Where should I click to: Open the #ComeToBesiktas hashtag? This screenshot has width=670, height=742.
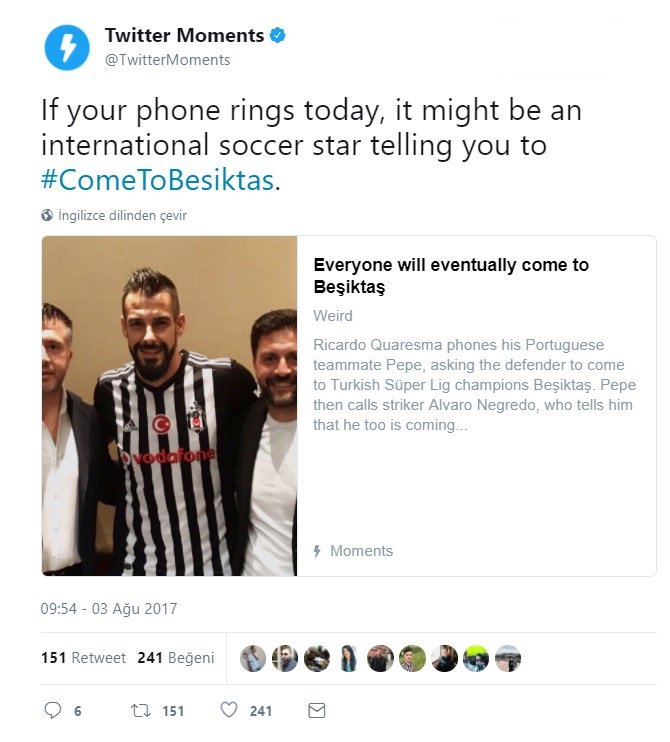(157, 181)
